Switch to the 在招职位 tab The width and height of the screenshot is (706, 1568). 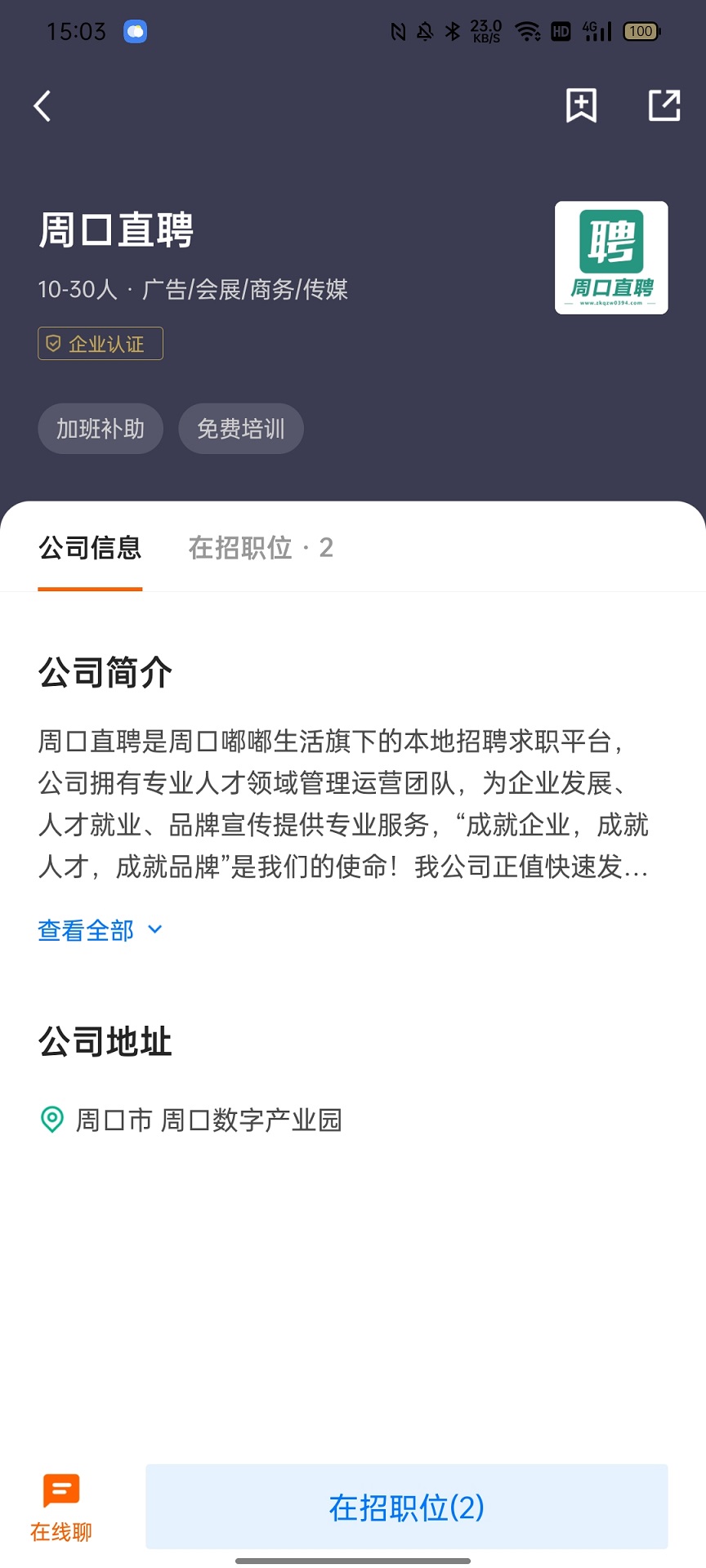(x=260, y=548)
